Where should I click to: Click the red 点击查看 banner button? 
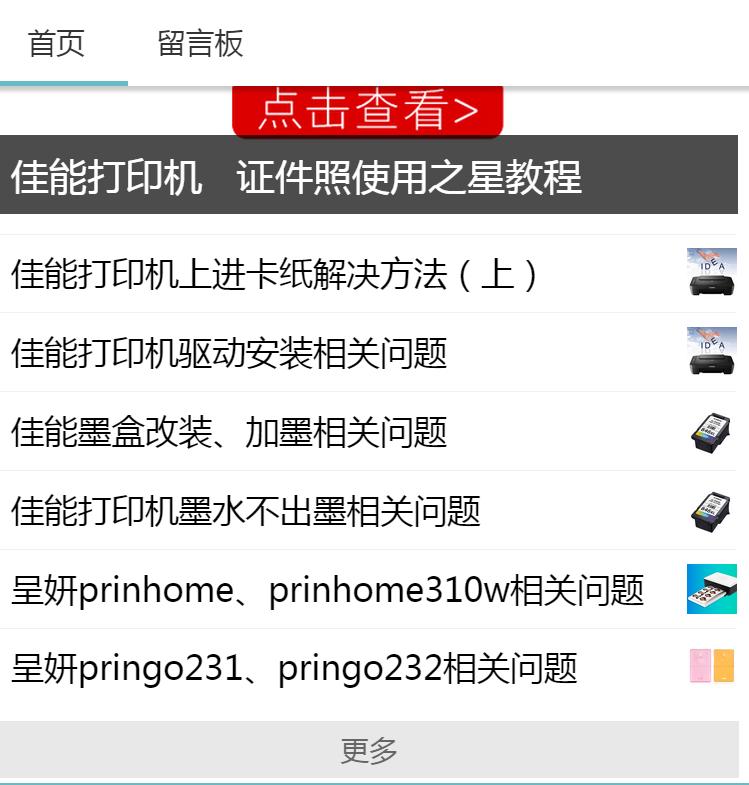click(x=370, y=112)
